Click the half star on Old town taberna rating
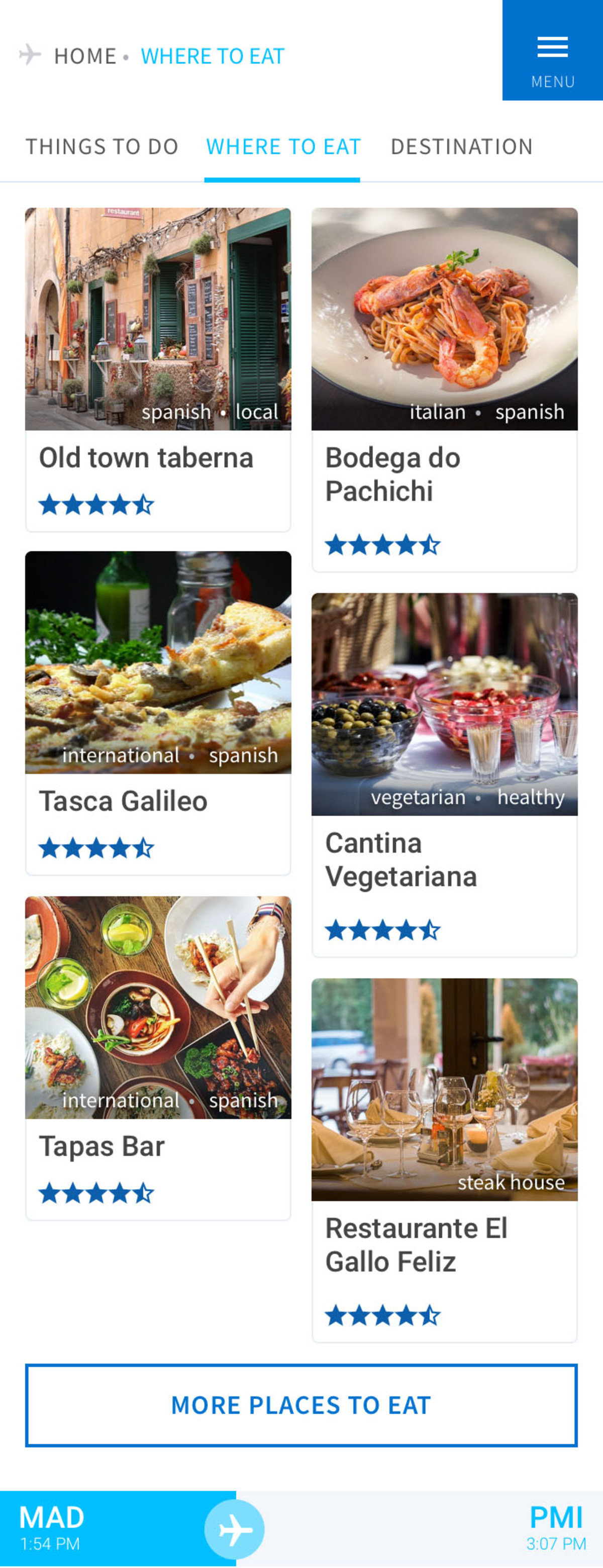The width and height of the screenshot is (603, 1568). point(144,504)
